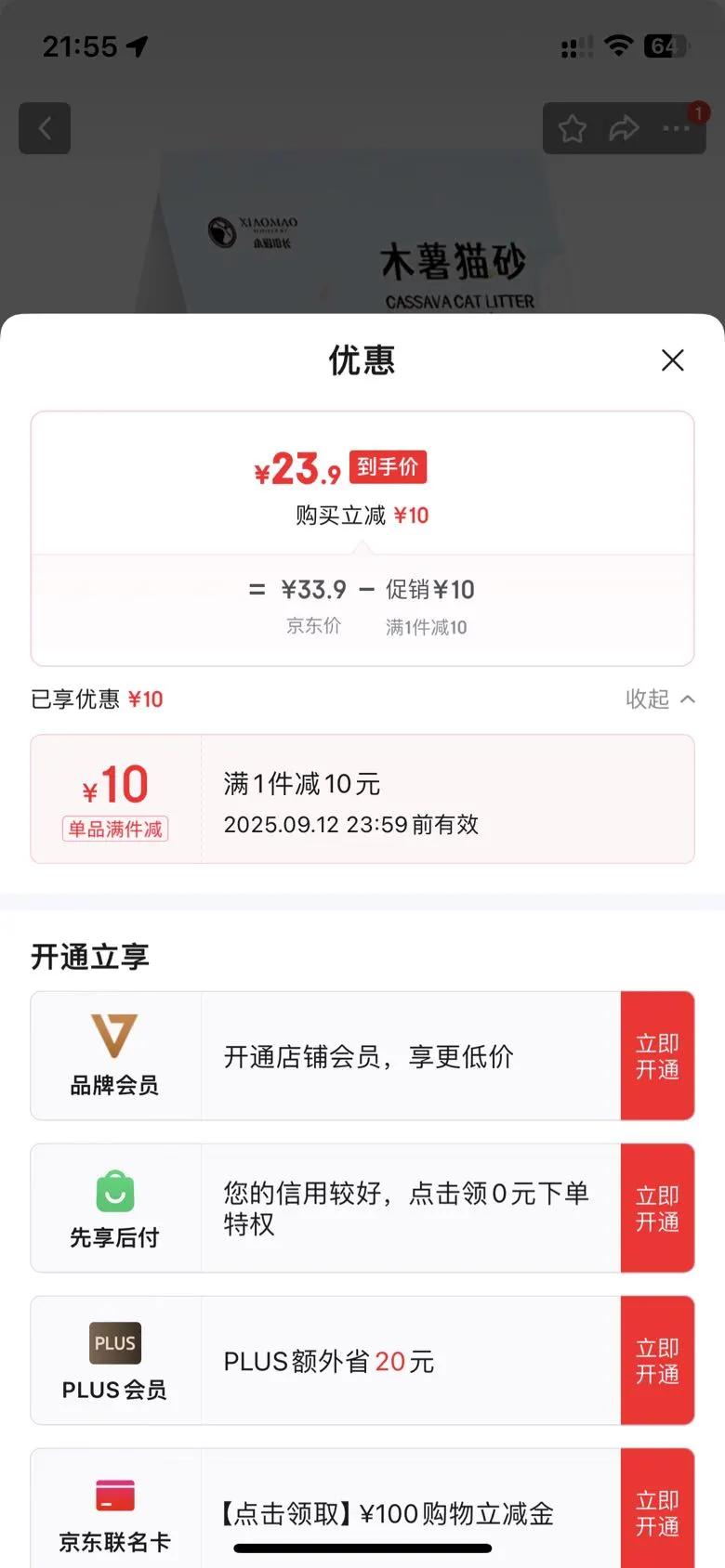Collapse the 已享优惠 section via 收起
The height and width of the screenshot is (1568, 725).
coord(660,699)
